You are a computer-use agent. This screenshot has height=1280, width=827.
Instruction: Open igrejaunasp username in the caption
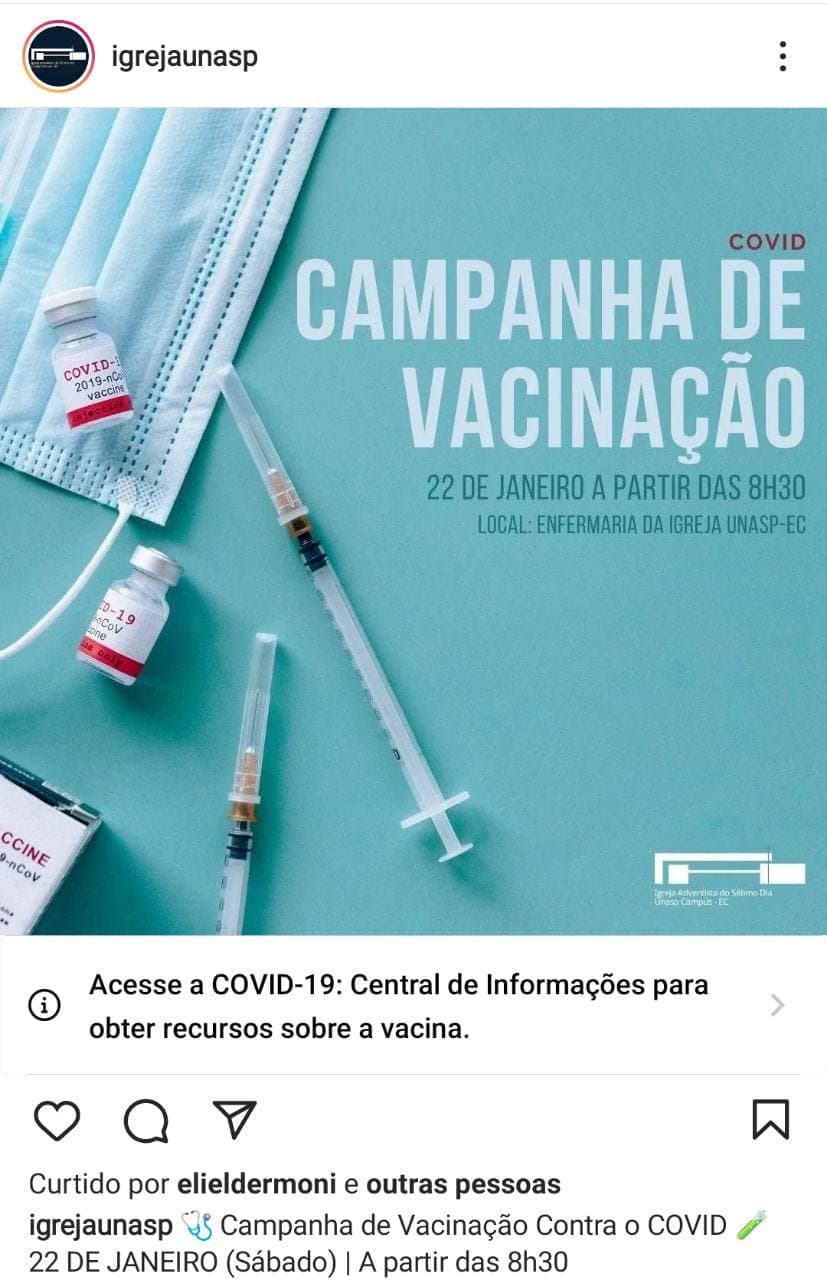[101, 1224]
